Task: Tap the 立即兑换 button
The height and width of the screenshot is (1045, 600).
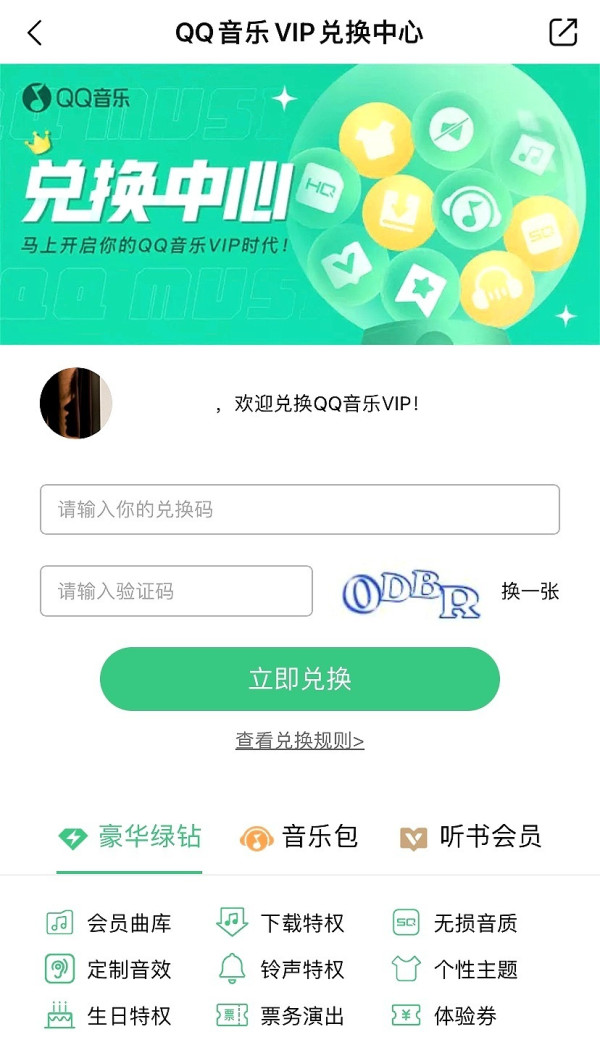Action: tap(299, 679)
